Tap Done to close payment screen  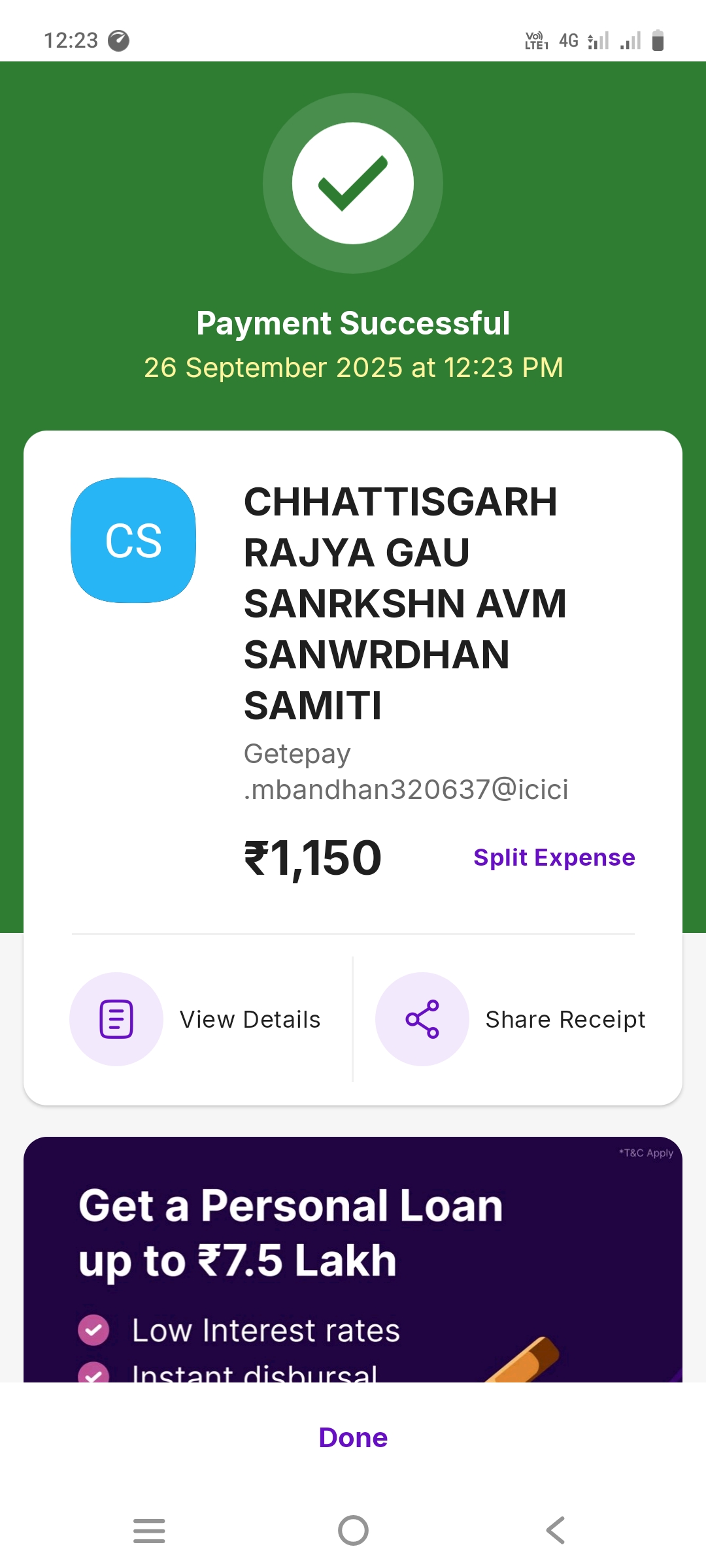353,1438
